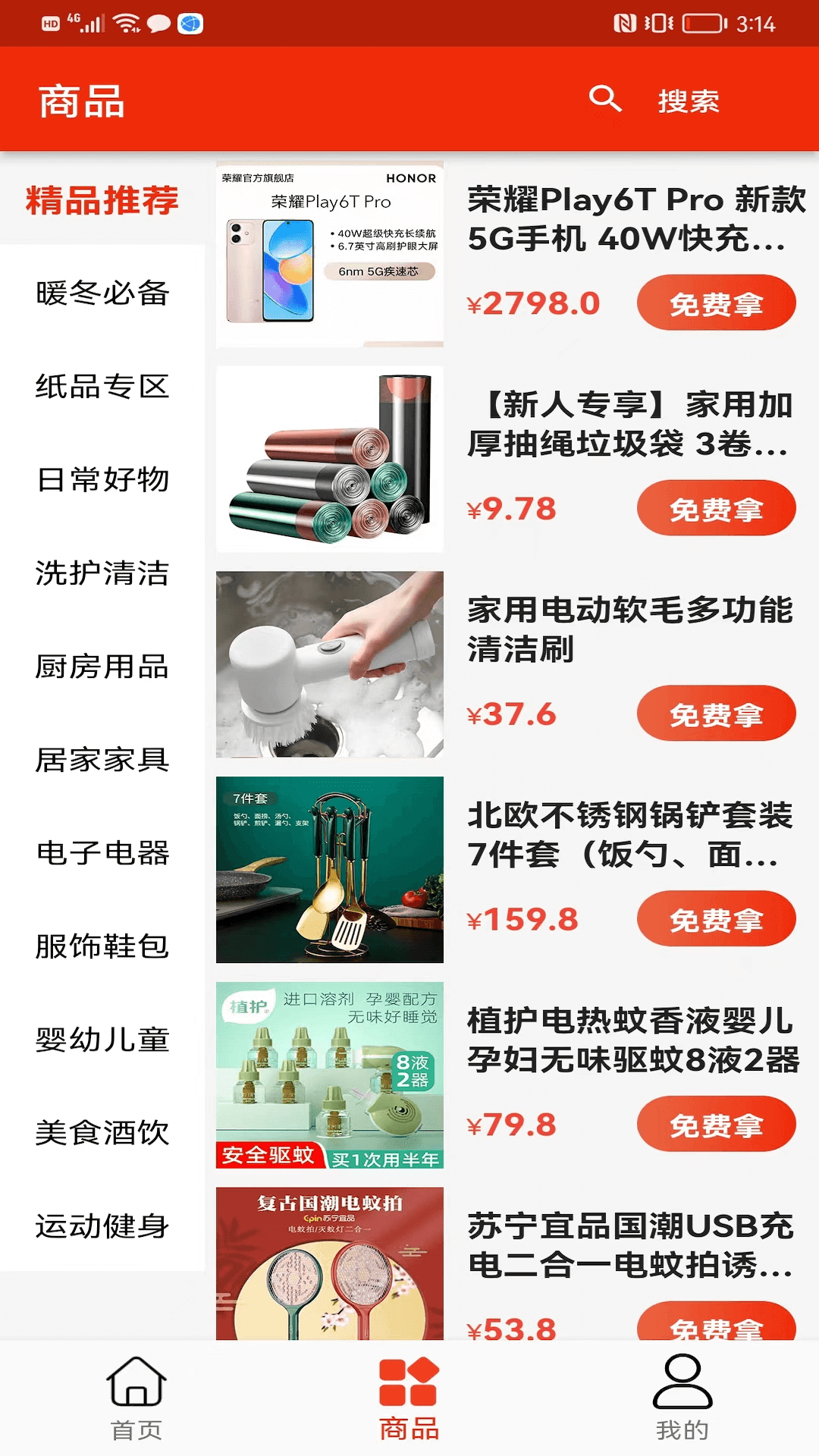Tap 免费拿 for the 电动软毛清洁刷
Image resolution: width=819 pixels, height=1456 pixels.
tap(716, 713)
